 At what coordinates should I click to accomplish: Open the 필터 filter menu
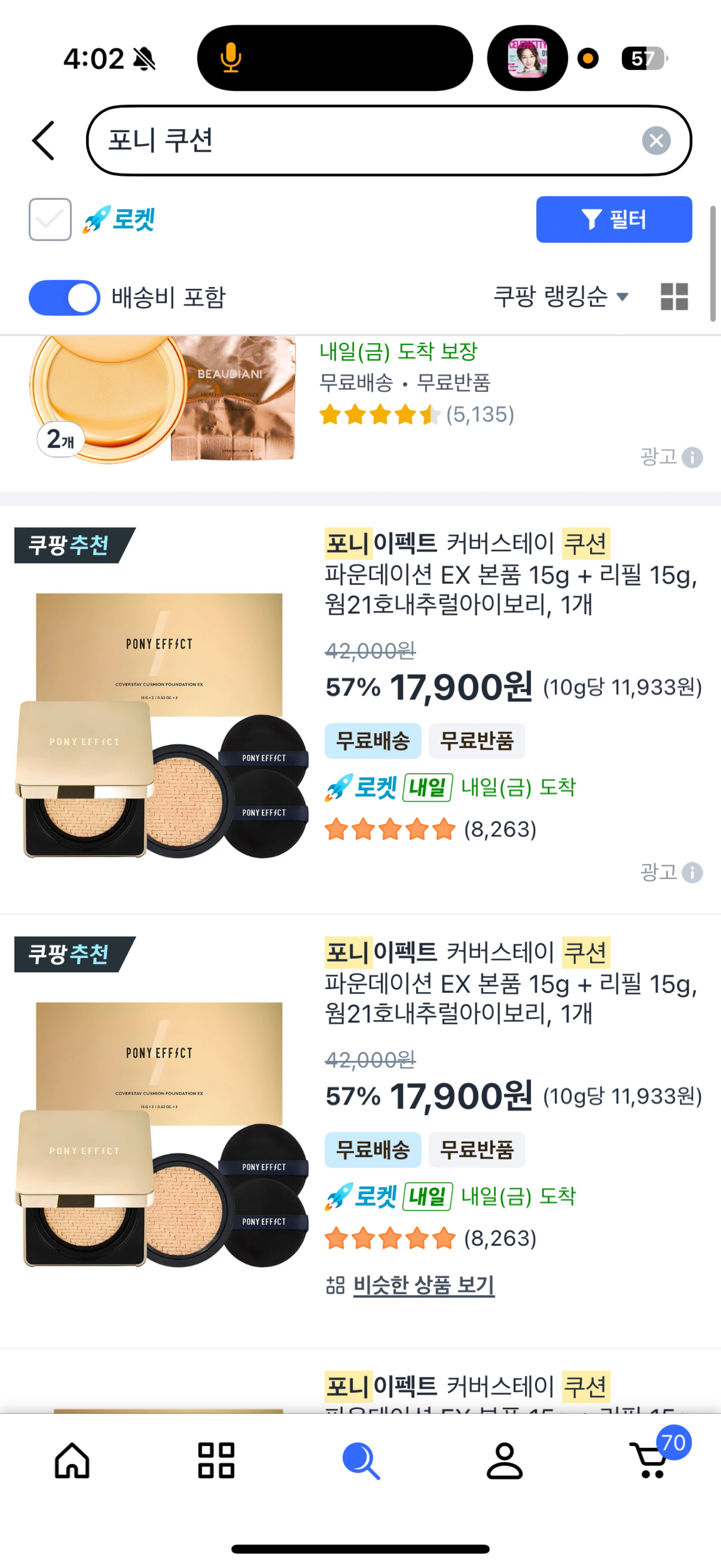pyautogui.click(x=614, y=220)
